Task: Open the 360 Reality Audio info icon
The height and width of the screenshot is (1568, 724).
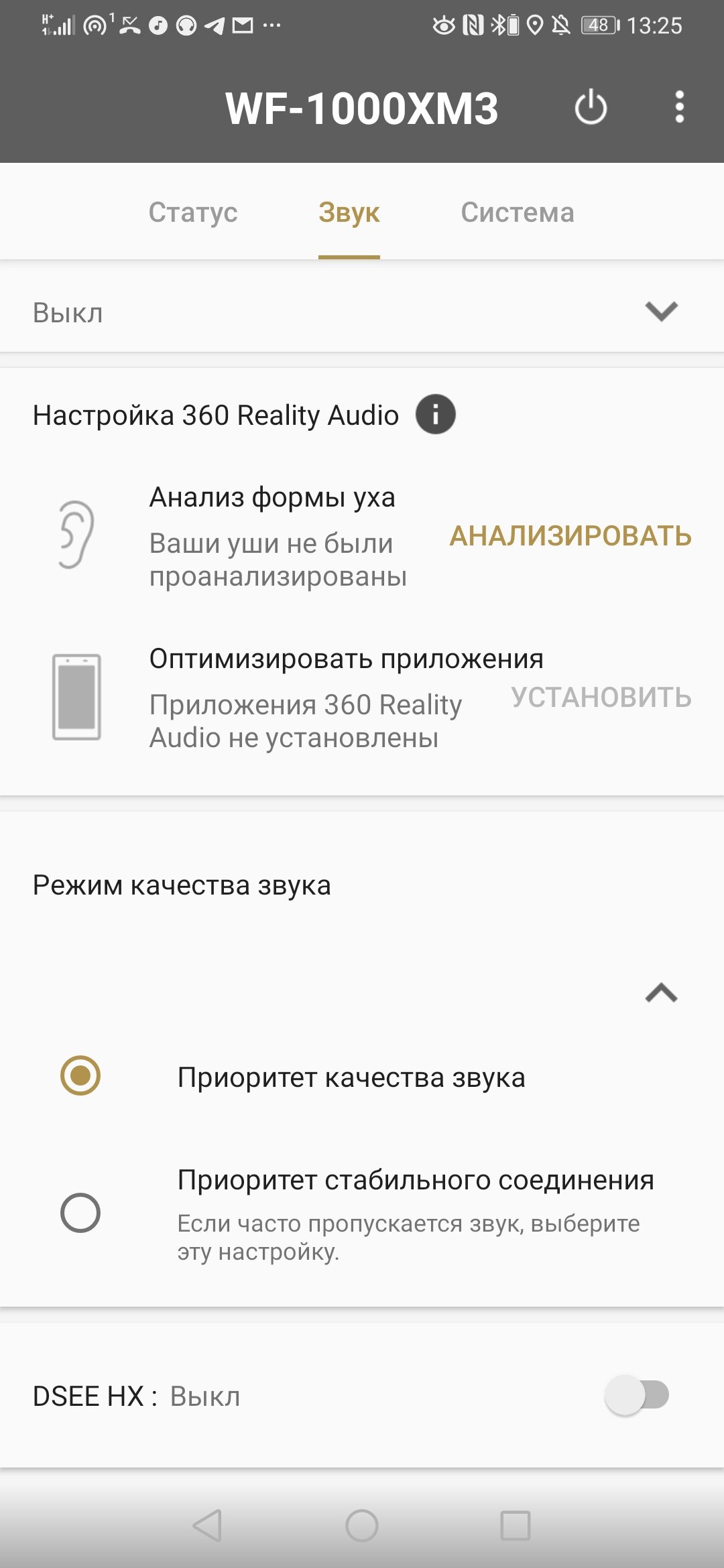Action: click(435, 414)
